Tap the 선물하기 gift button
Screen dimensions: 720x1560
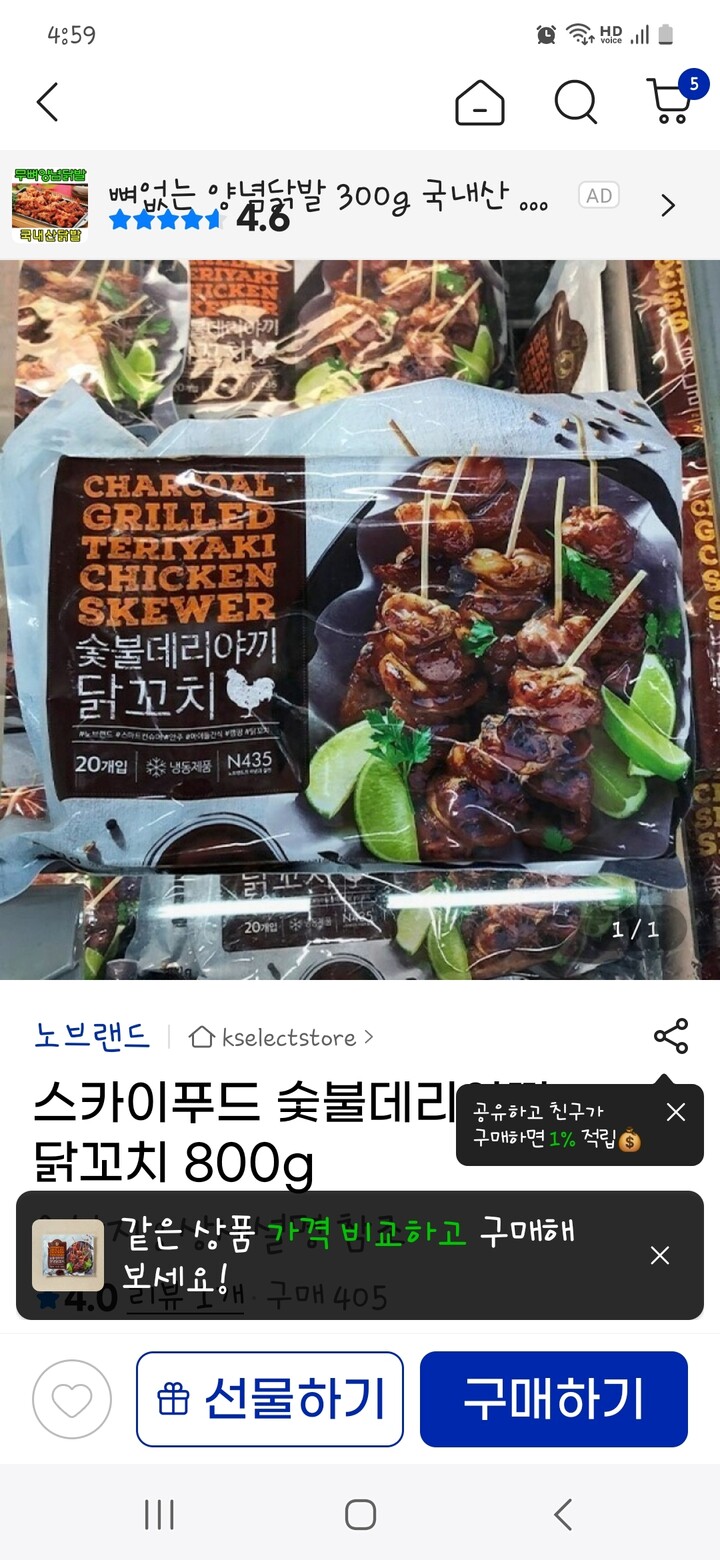(268, 1399)
